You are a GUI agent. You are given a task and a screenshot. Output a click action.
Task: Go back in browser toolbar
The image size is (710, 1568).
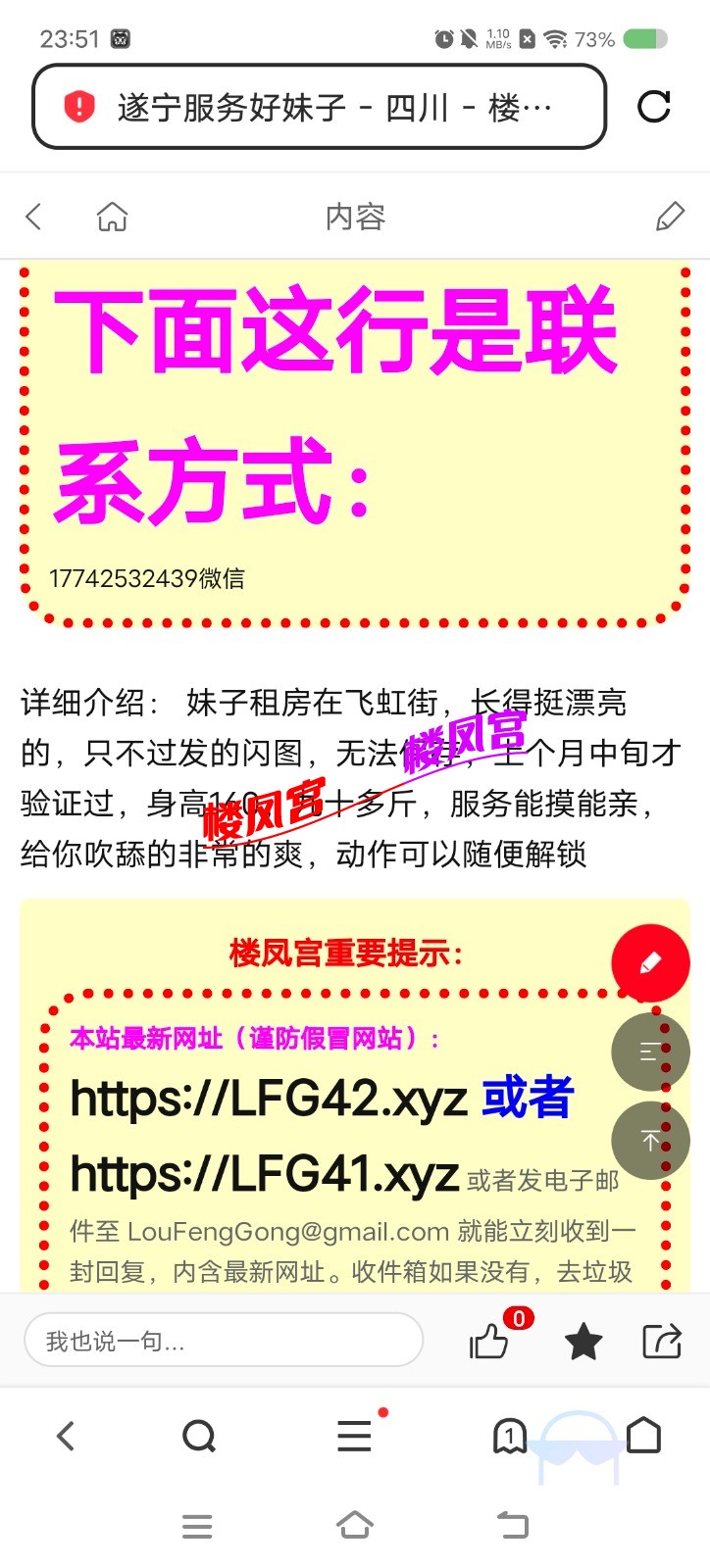pos(66,1437)
